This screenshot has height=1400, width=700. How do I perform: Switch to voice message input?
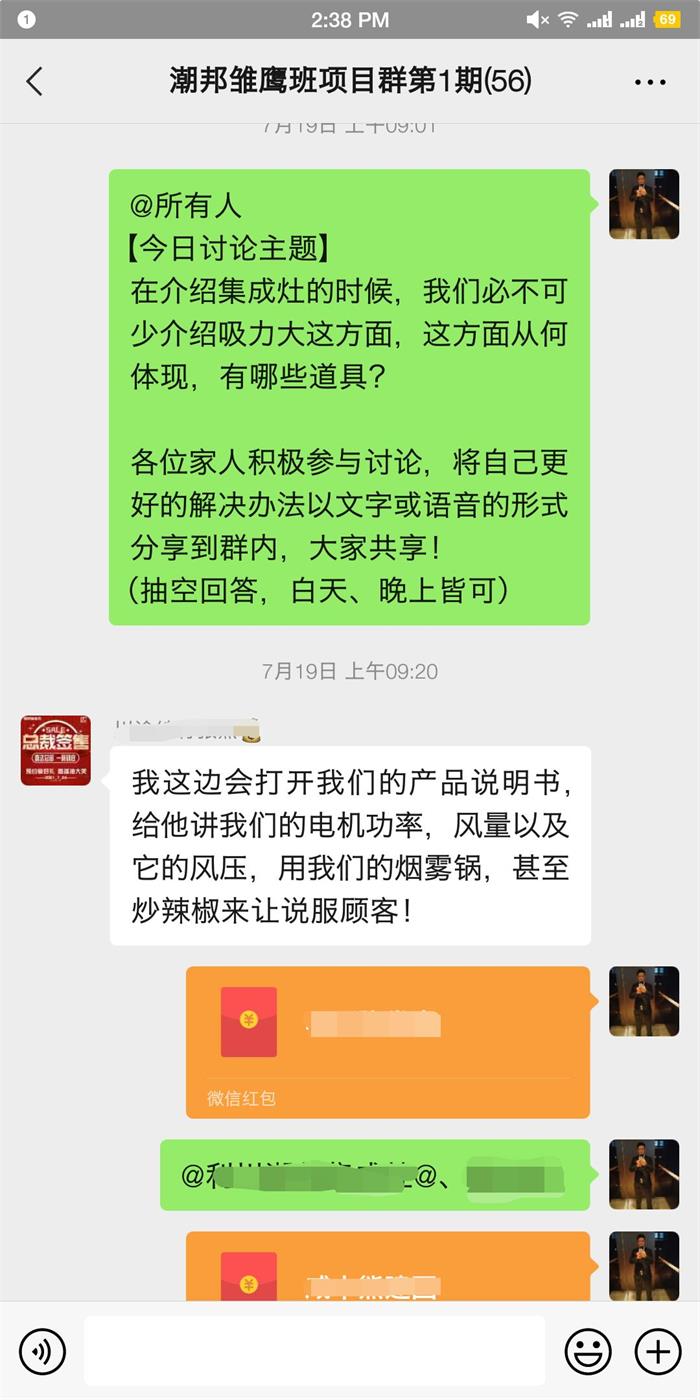coord(42,1352)
